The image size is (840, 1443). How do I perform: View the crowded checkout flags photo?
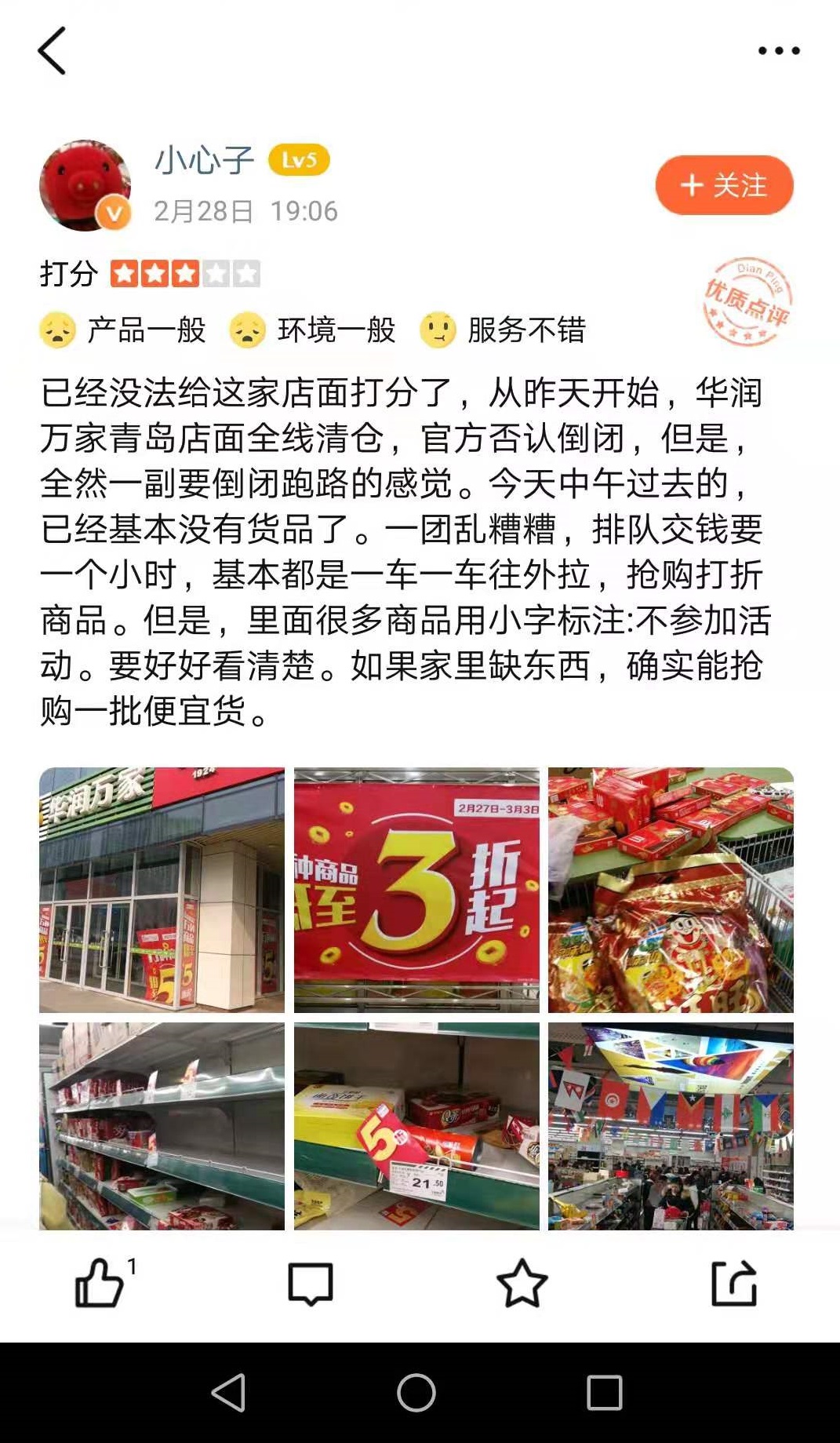671,1125
